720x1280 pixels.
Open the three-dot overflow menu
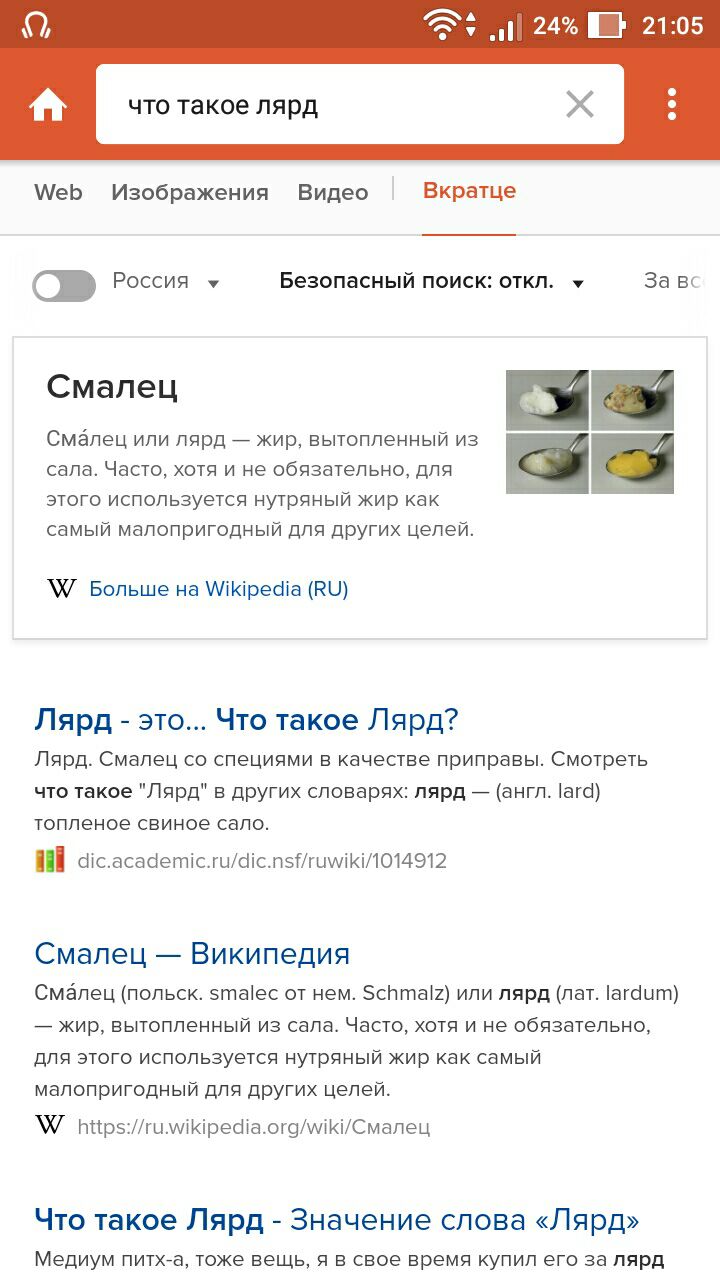(x=672, y=104)
